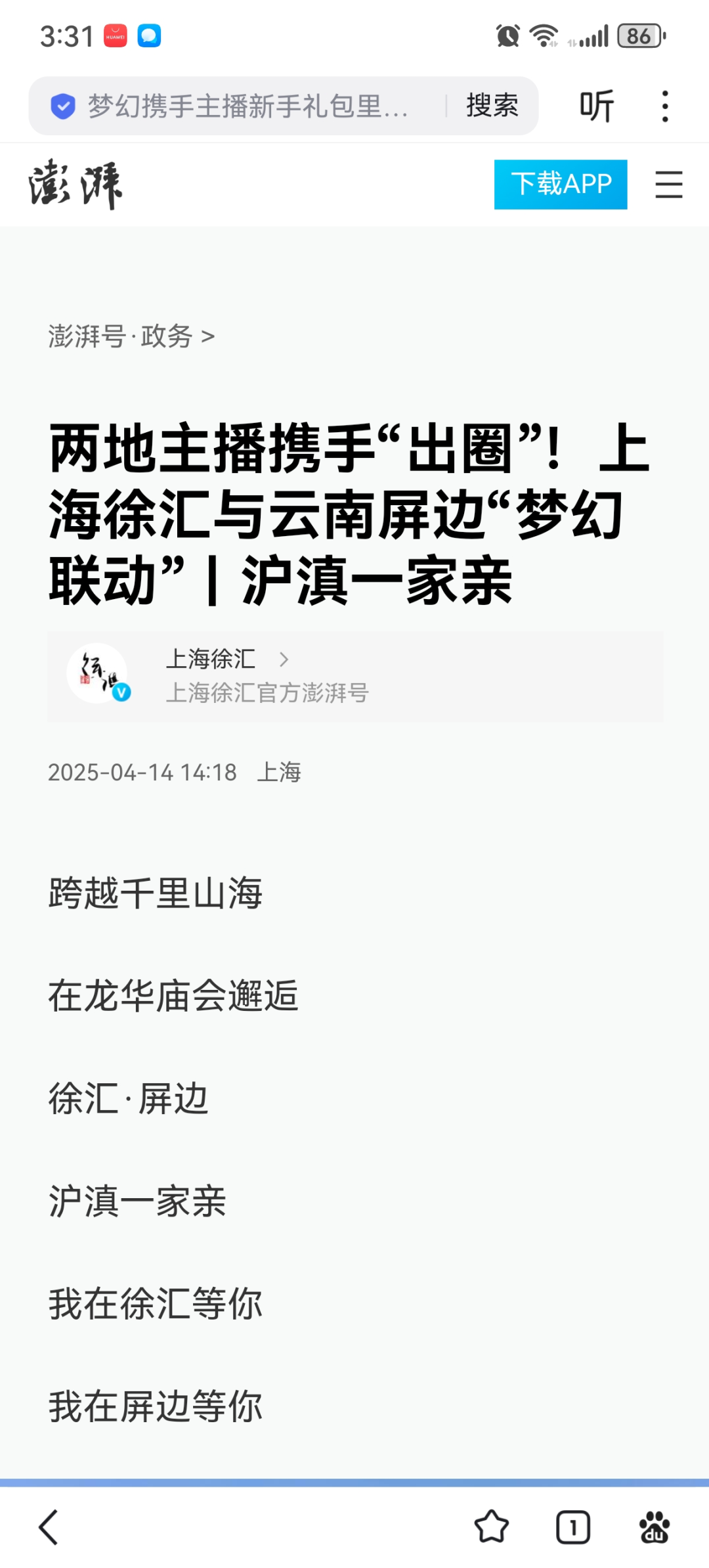Open the tab switcher showing 1 tab
The height and width of the screenshot is (1568, 709).
pyautogui.click(x=573, y=1527)
